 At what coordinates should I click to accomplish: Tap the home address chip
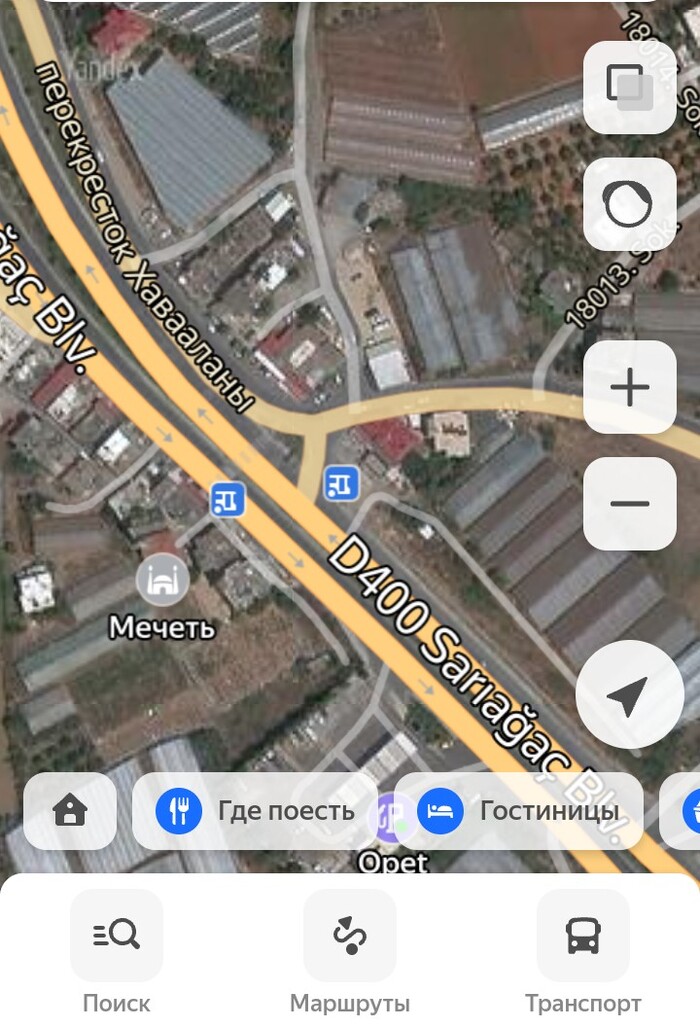click(70, 811)
